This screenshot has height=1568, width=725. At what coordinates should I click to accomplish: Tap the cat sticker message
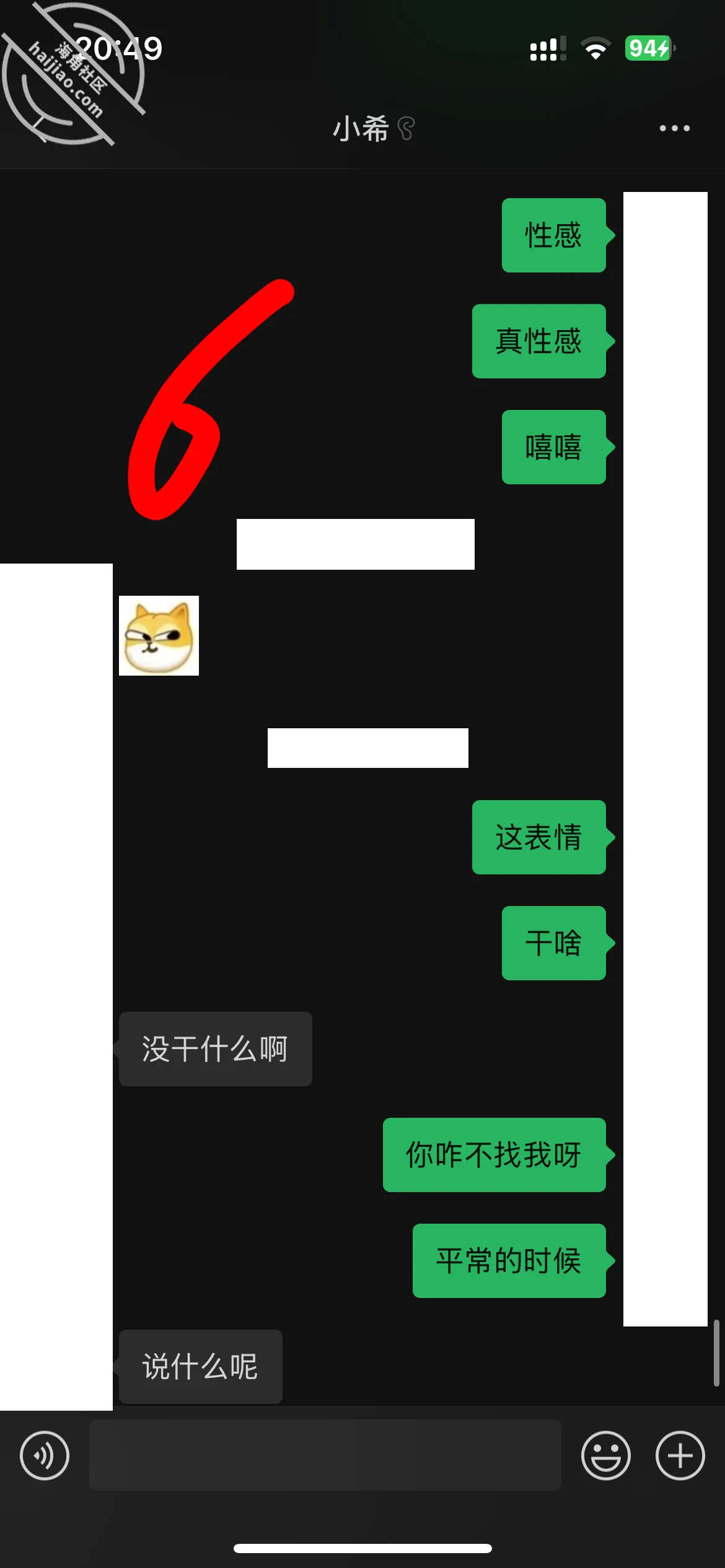click(159, 635)
